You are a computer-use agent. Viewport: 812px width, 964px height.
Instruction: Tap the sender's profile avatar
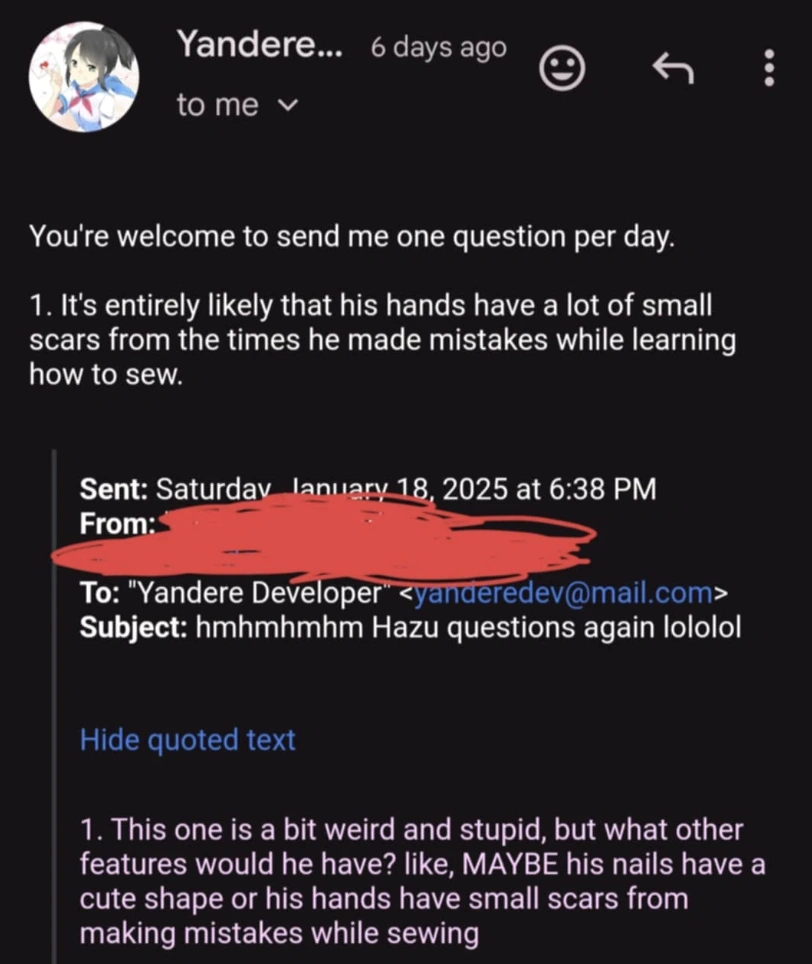pyautogui.click(x=83, y=77)
